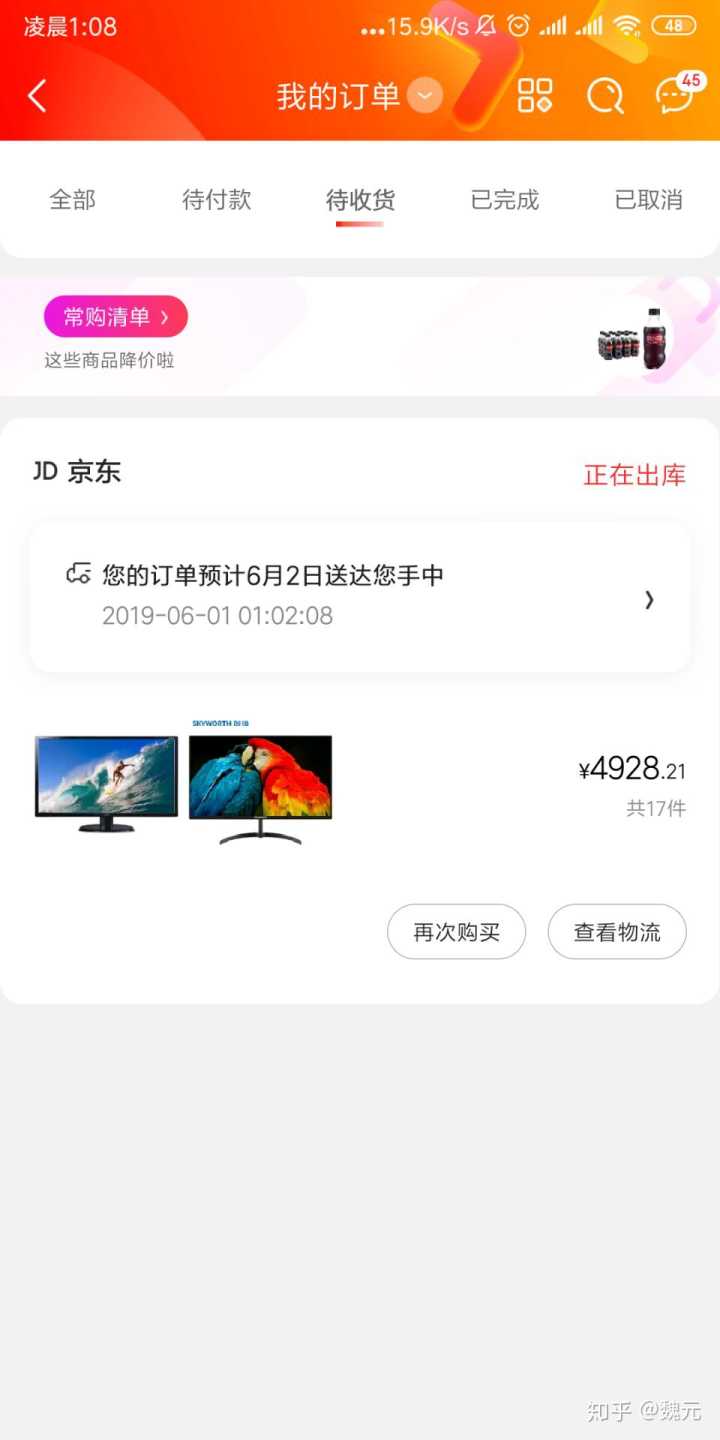Image resolution: width=720 pixels, height=1440 pixels.
Task: Tap 再次购买 to reorder
Action: tap(456, 932)
